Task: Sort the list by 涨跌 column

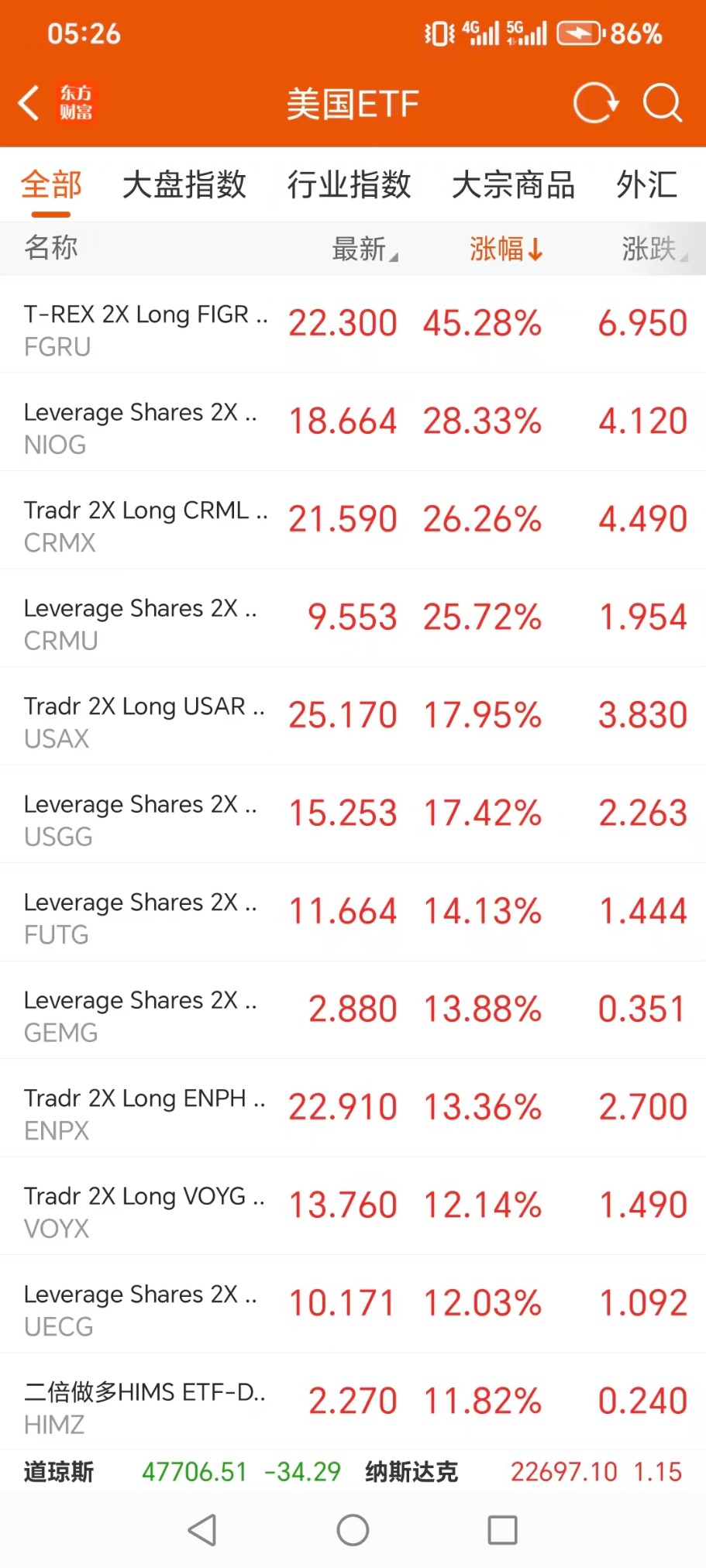Action: (653, 249)
